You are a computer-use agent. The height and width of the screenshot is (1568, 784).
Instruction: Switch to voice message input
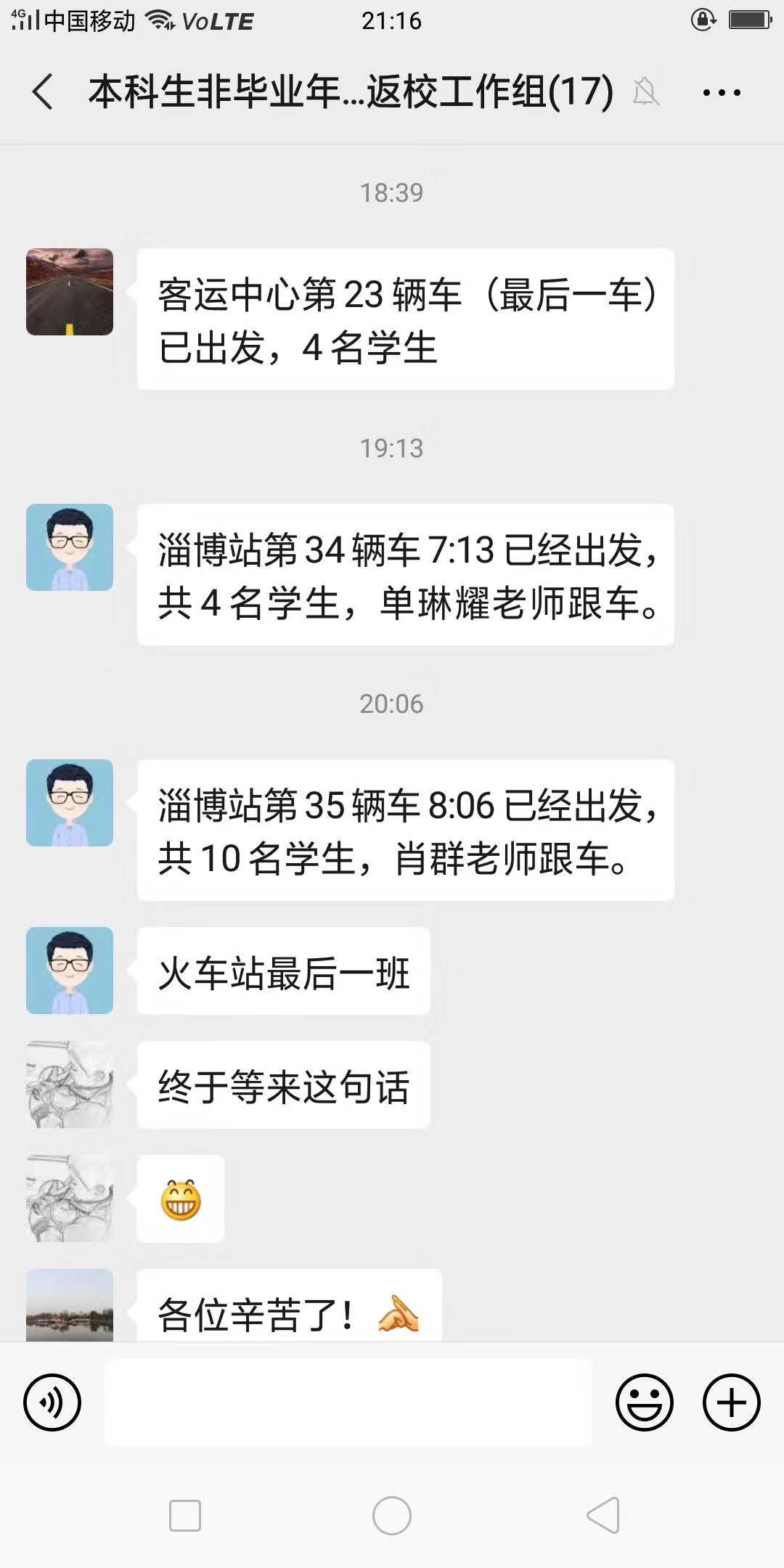click(52, 1402)
